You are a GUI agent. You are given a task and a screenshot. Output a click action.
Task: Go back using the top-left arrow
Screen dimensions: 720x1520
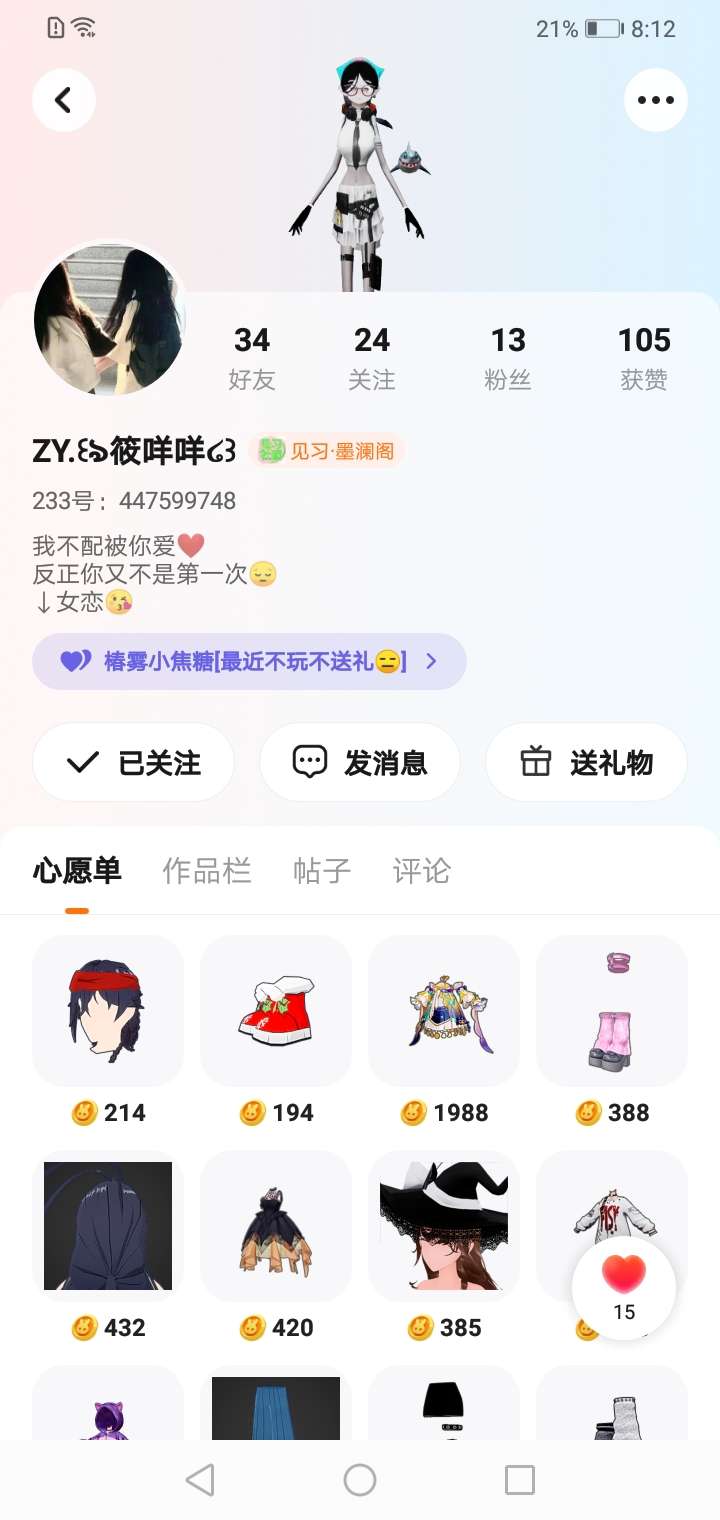[64, 100]
